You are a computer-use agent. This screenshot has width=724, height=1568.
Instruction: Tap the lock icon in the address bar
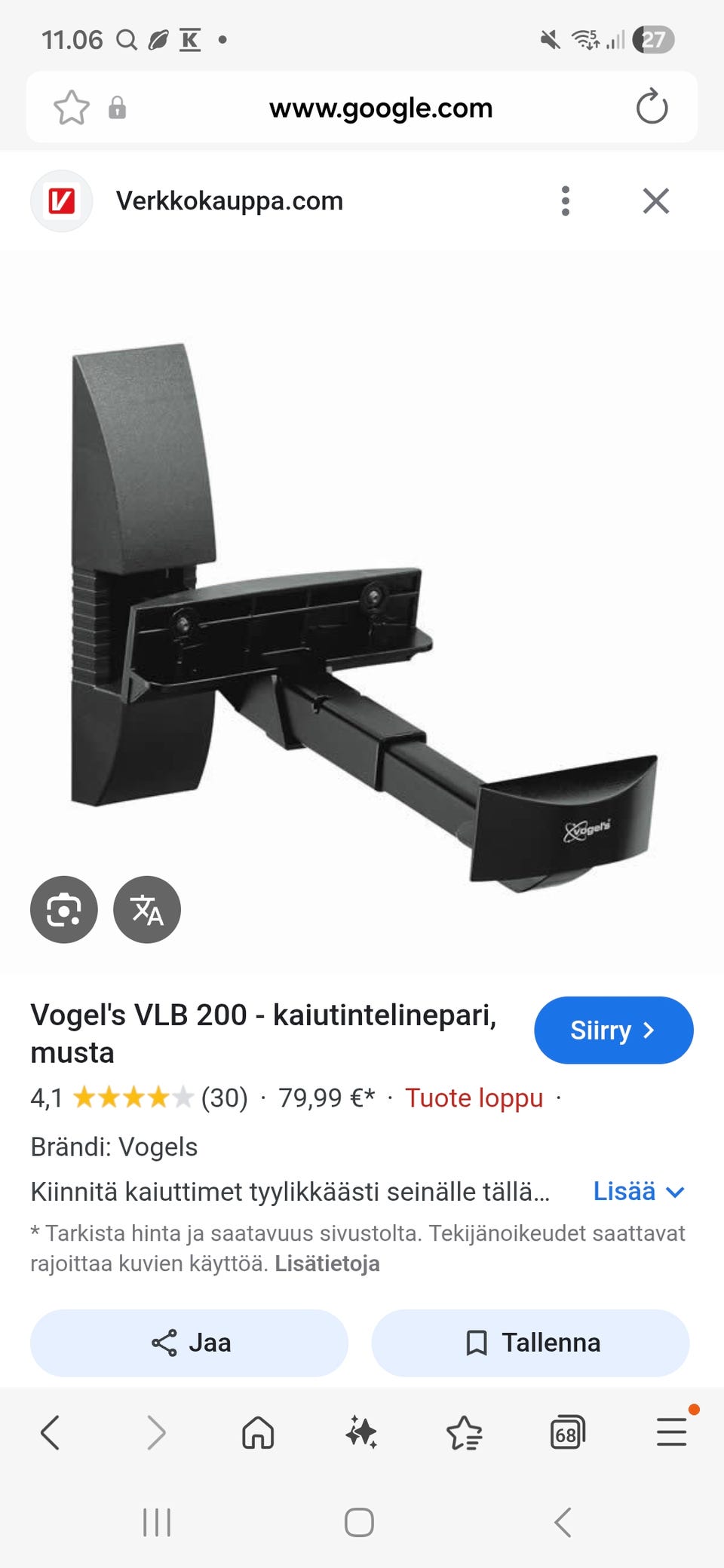pos(117,106)
